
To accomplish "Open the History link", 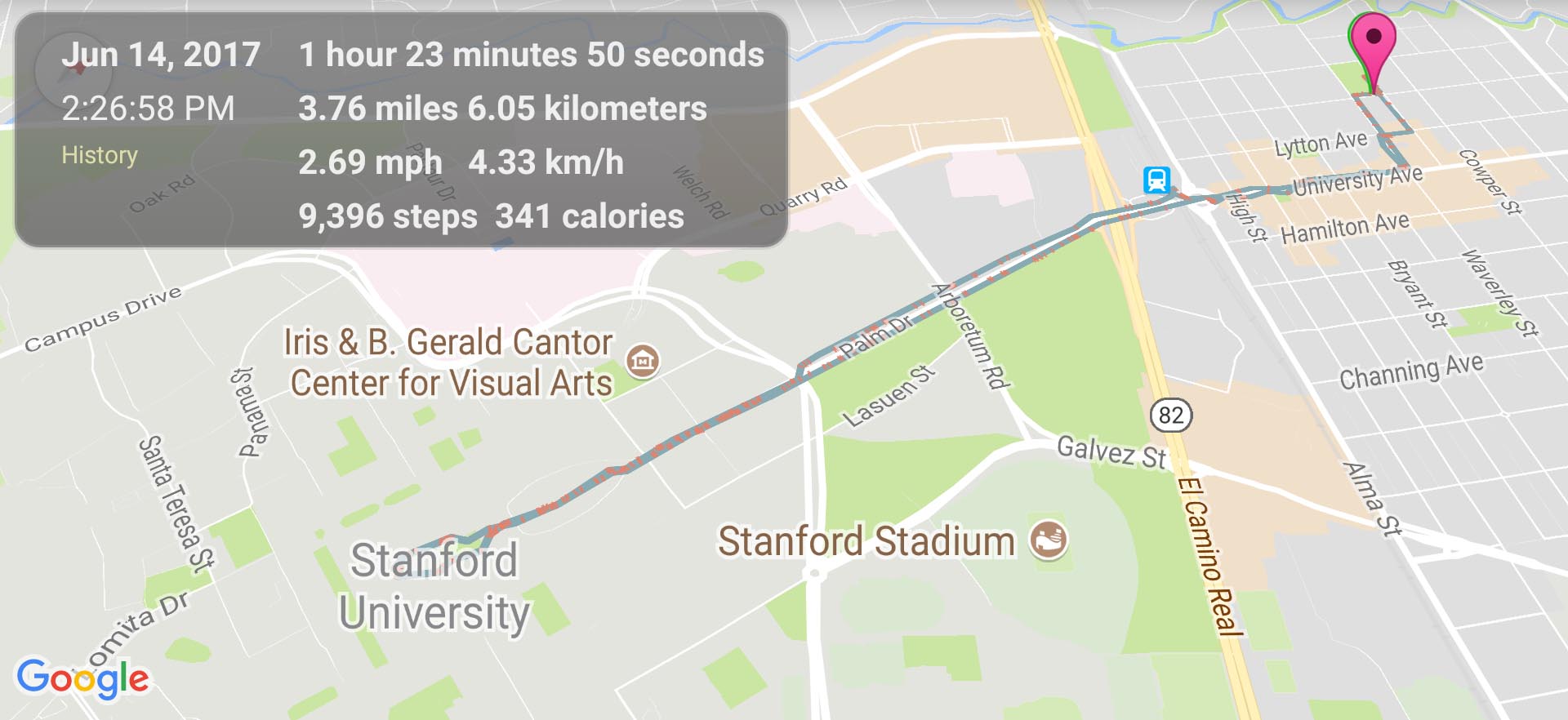I will 100,155.
